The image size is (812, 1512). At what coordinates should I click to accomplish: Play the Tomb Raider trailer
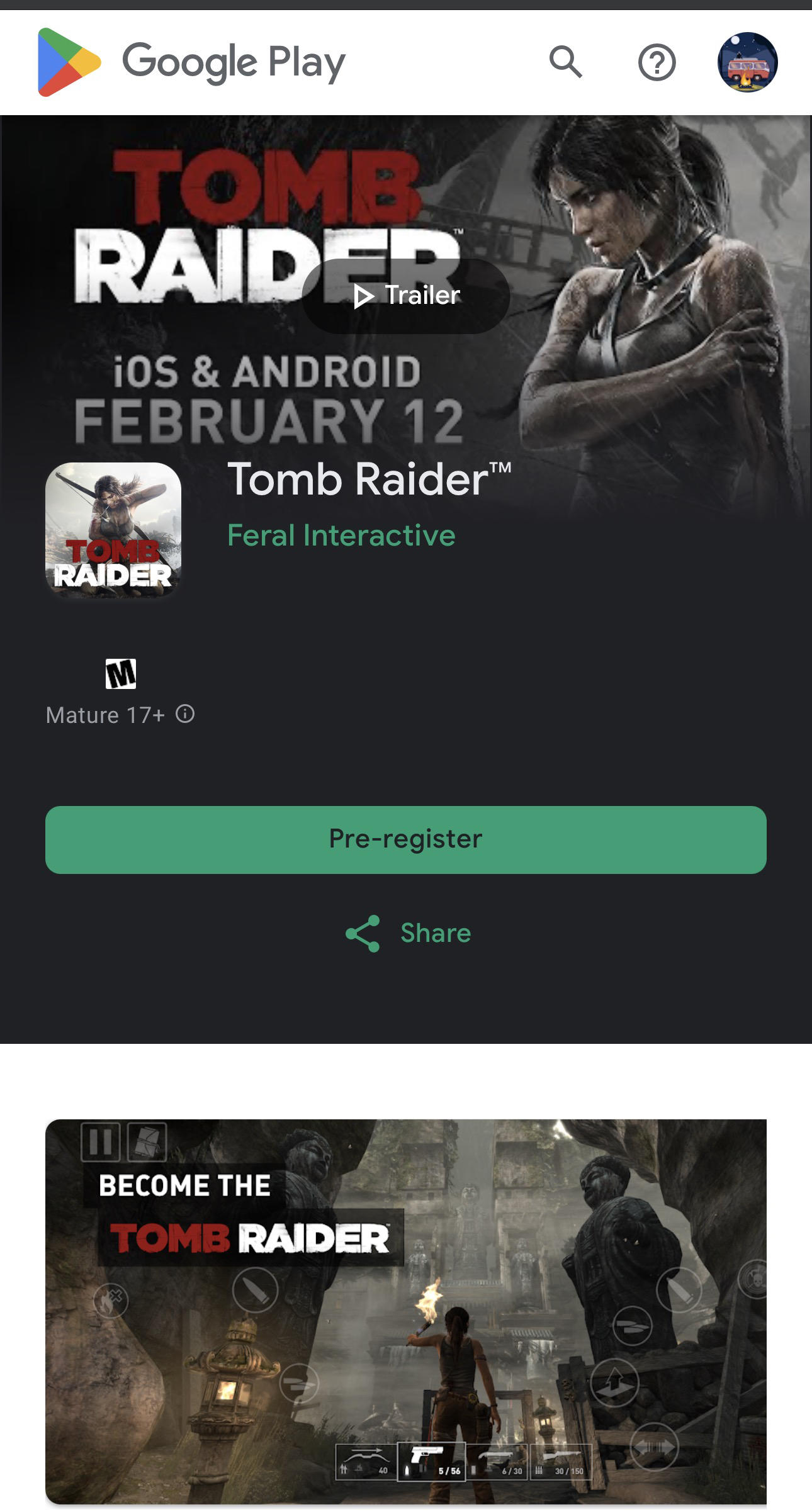pos(406,296)
